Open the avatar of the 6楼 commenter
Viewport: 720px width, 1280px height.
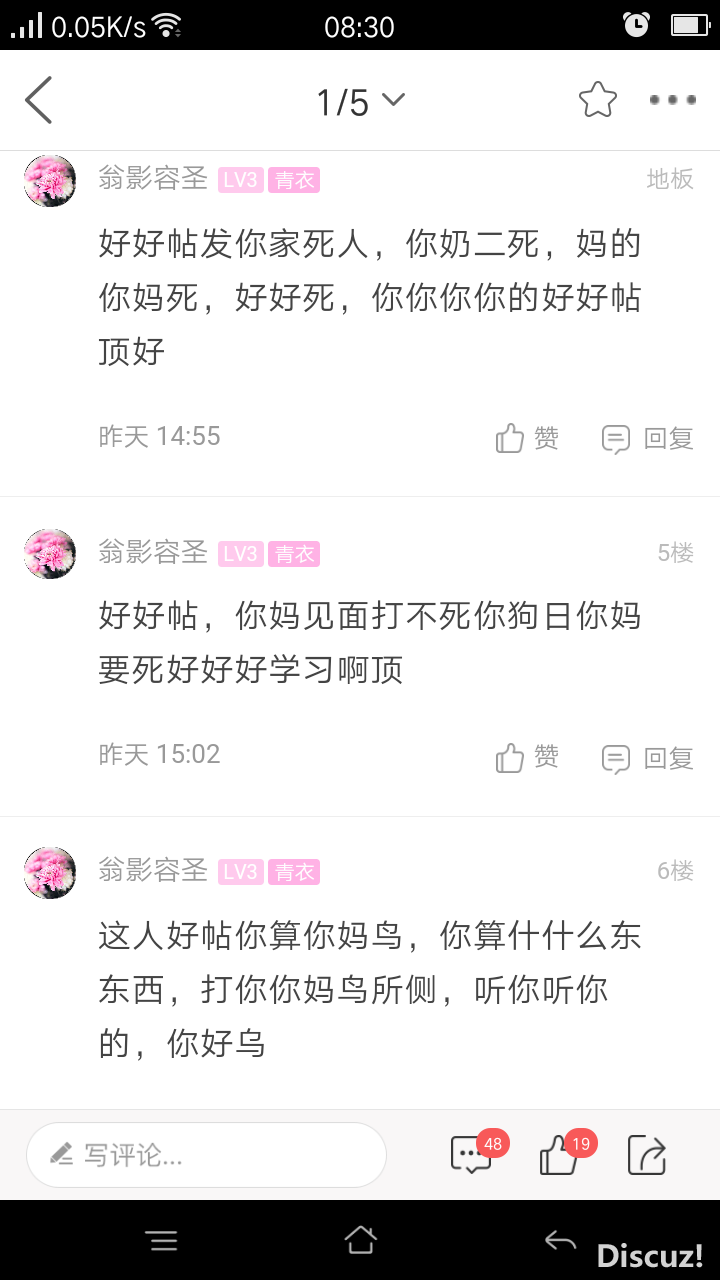[x=50, y=873]
